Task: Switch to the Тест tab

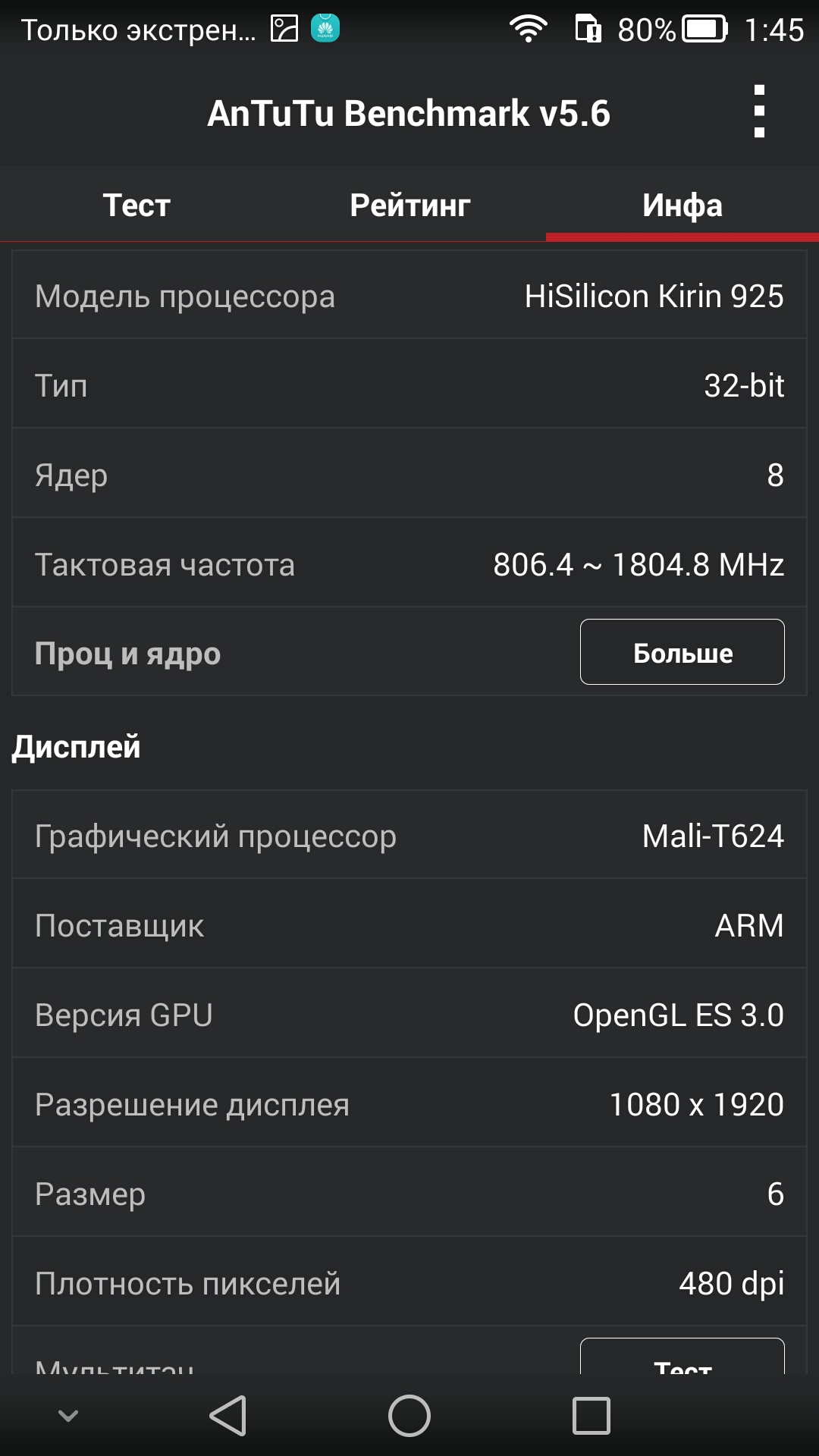Action: click(x=136, y=205)
